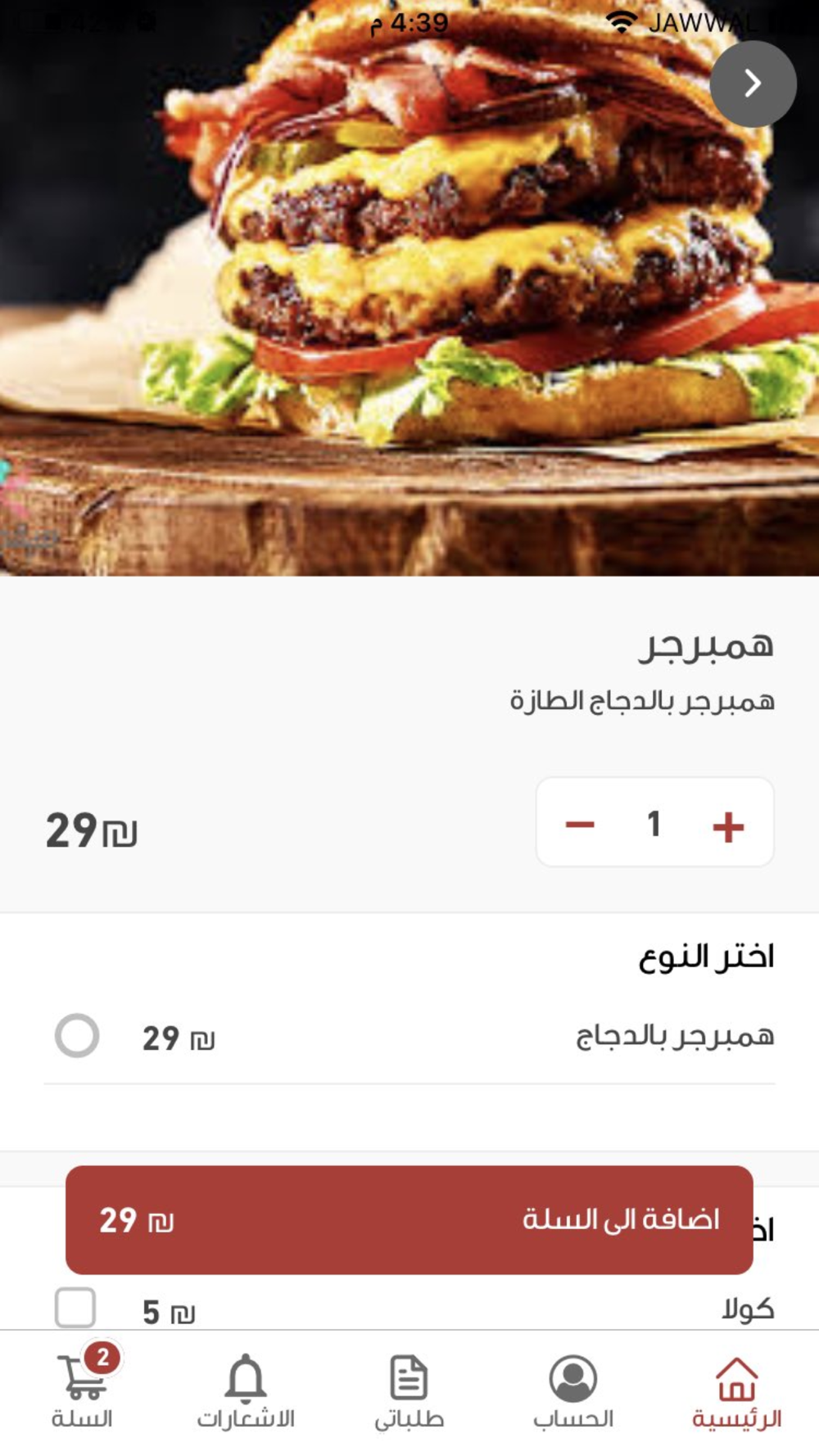Decrease the quantity with the minus button
Screen dimensions: 819x1456
(x=580, y=825)
